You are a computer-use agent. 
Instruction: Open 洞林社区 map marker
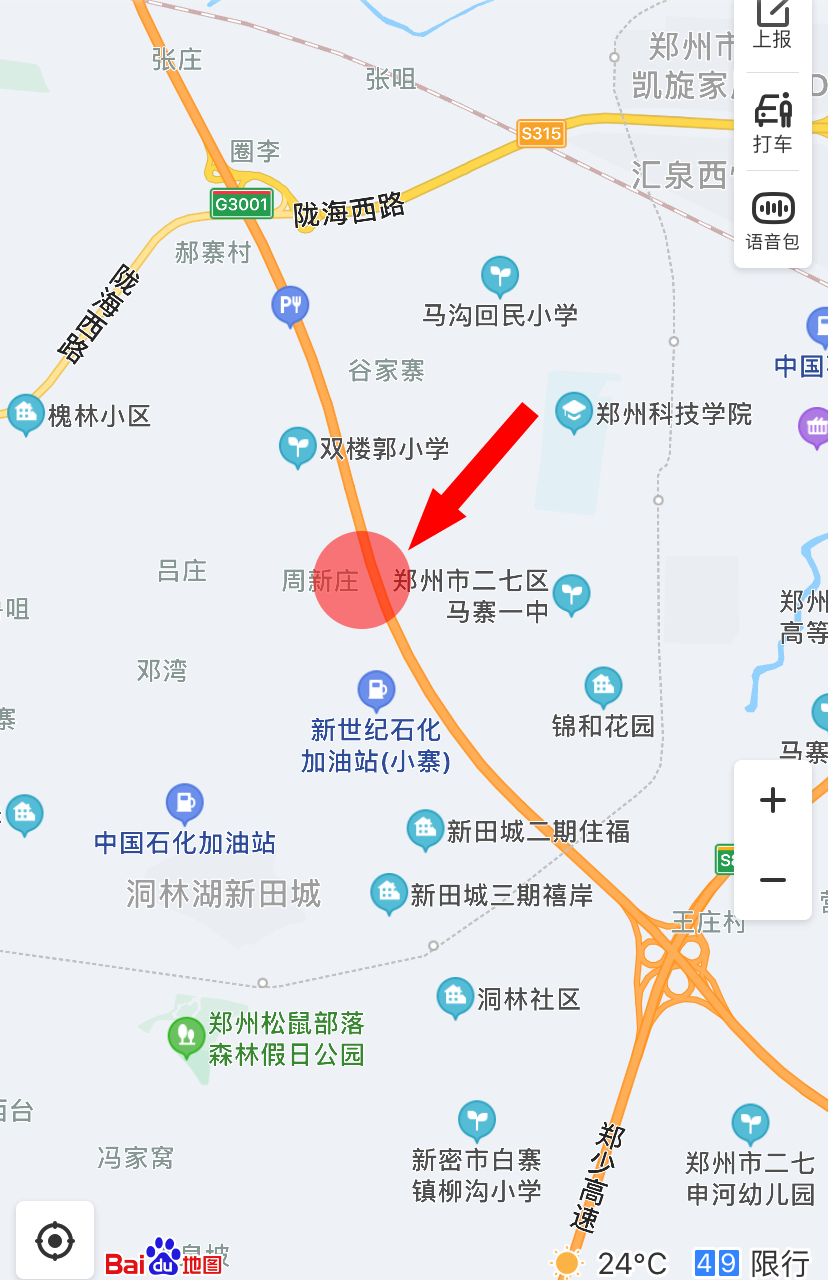click(455, 996)
